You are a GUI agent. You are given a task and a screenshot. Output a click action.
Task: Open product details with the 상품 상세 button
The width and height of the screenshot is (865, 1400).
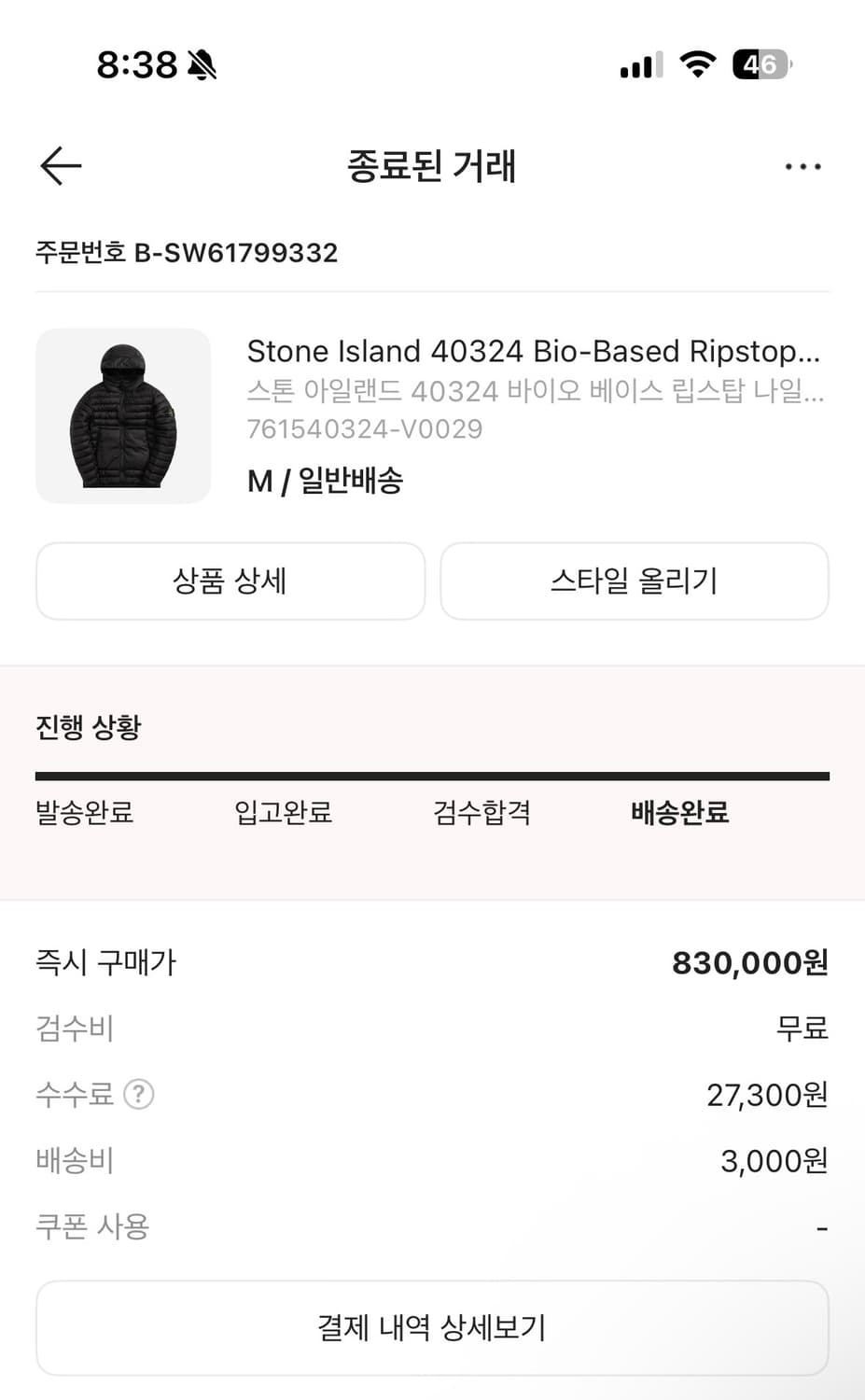coord(230,581)
